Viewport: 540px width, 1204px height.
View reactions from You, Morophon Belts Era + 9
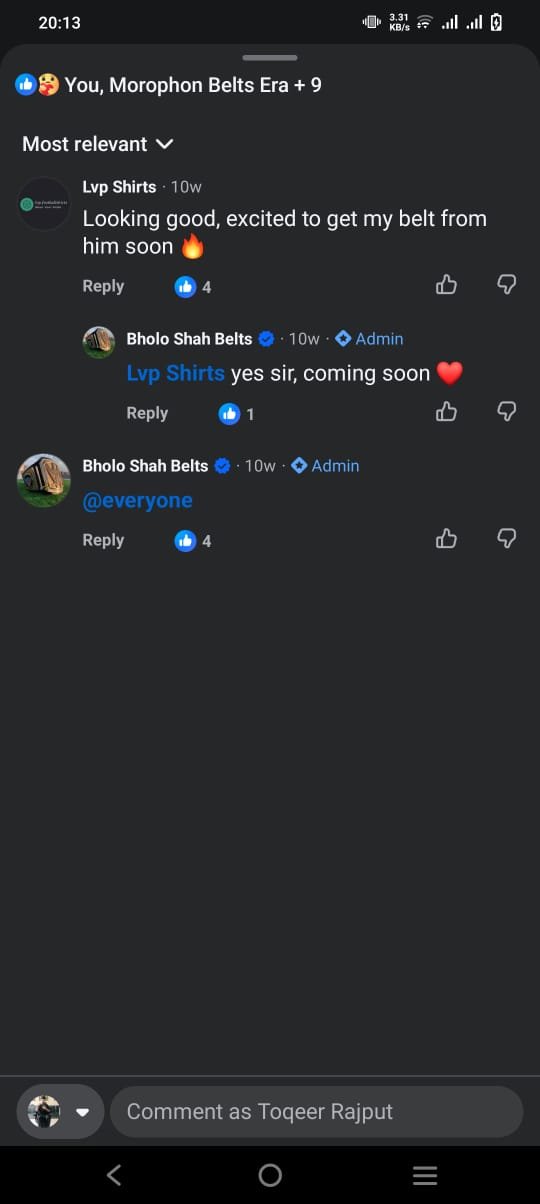point(168,85)
